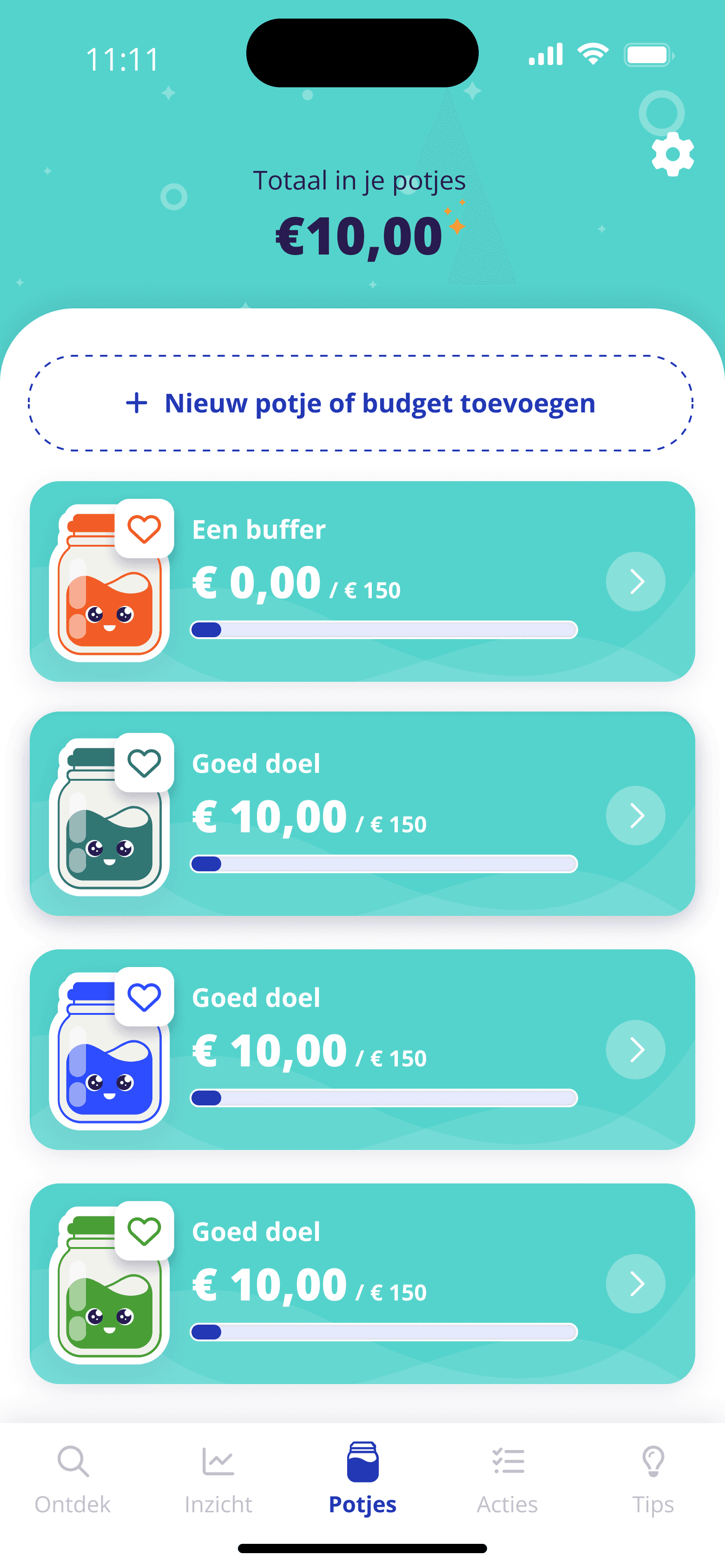The width and height of the screenshot is (725, 1568).
Task: Open the settings gear
Action: [x=672, y=155]
